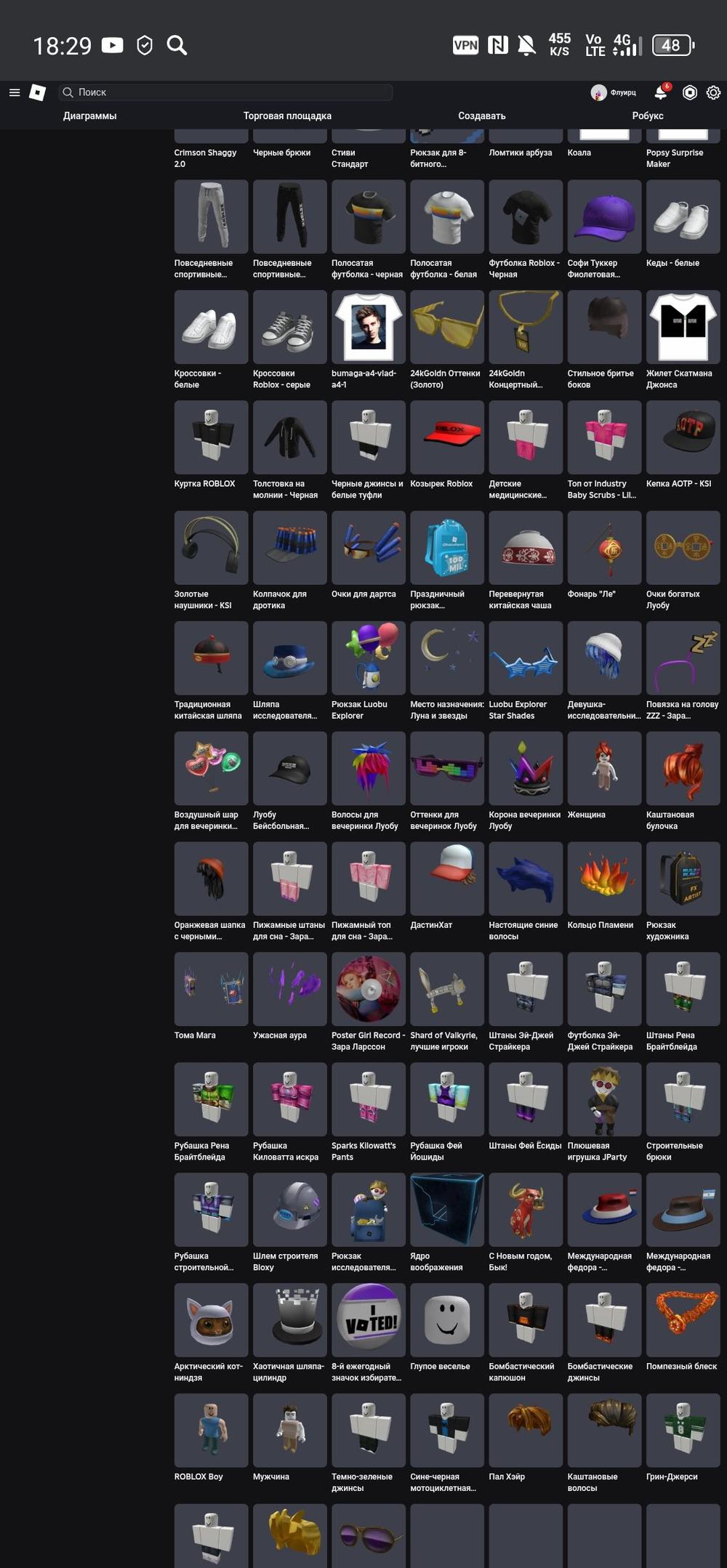Open the Куртка ROBLOX item
The width and height of the screenshot is (727, 1568).
coord(211,437)
